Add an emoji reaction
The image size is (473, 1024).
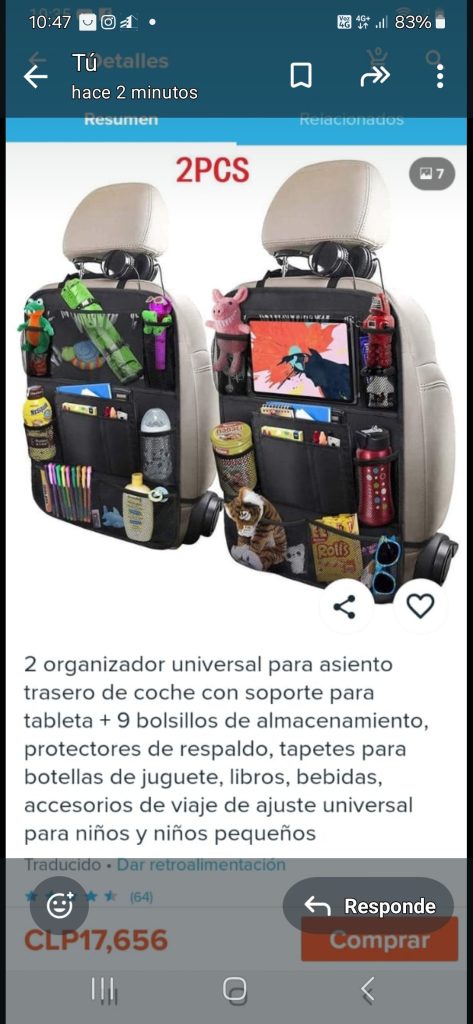click(60, 904)
